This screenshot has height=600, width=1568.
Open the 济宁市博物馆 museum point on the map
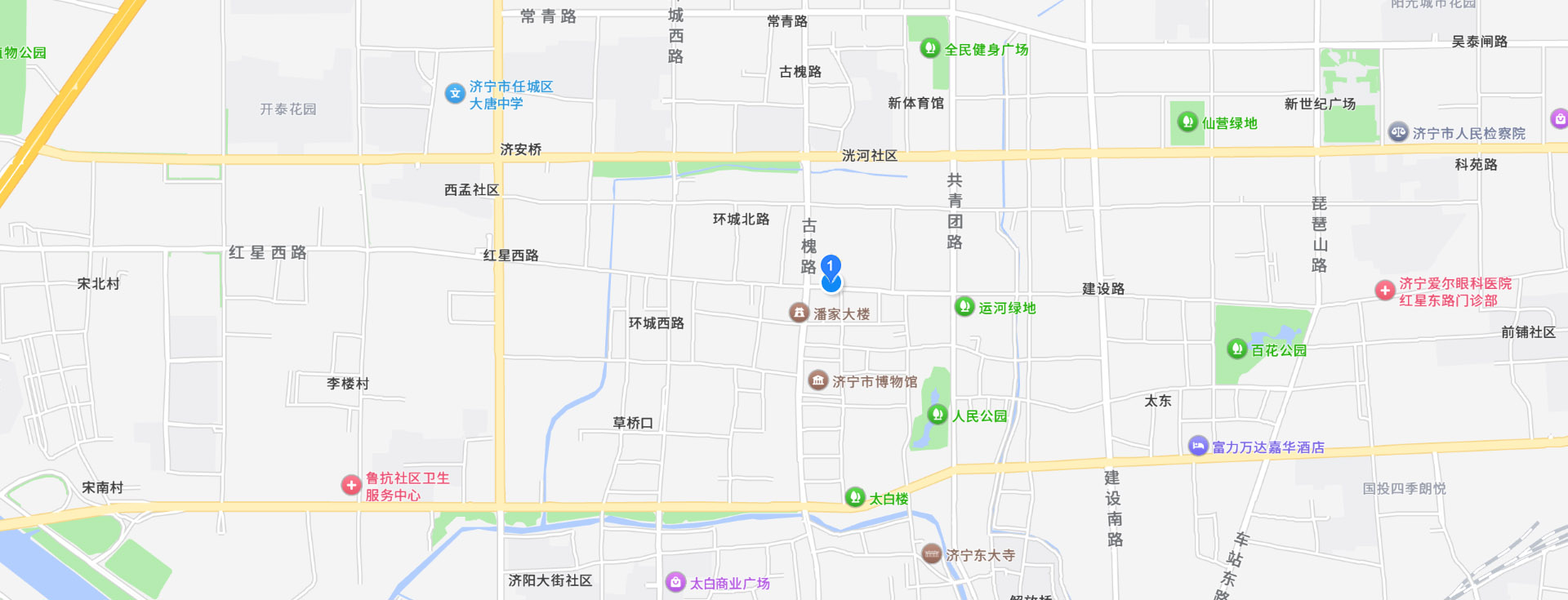tap(818, 380)
